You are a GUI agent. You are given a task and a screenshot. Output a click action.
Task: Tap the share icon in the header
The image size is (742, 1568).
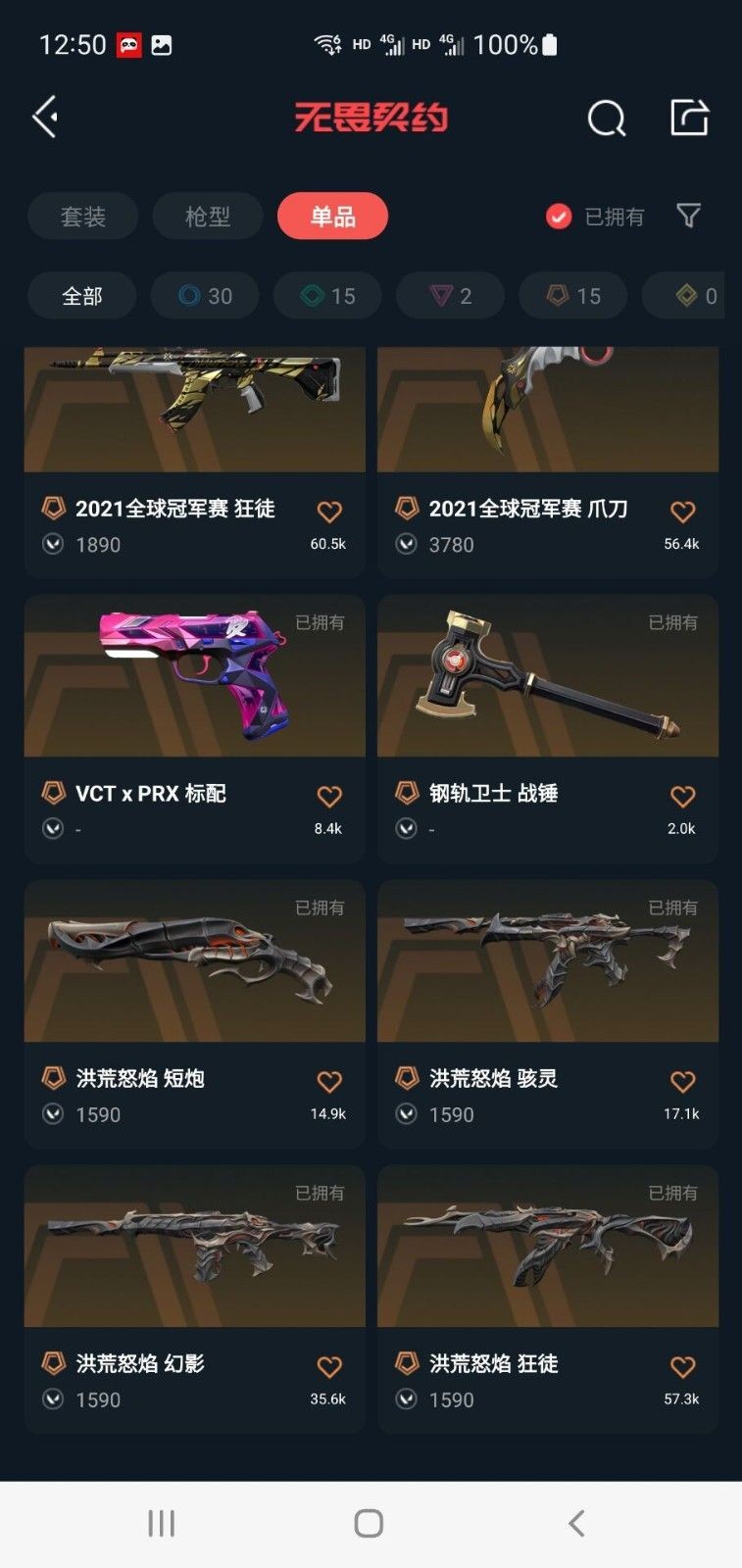(689, 118)
